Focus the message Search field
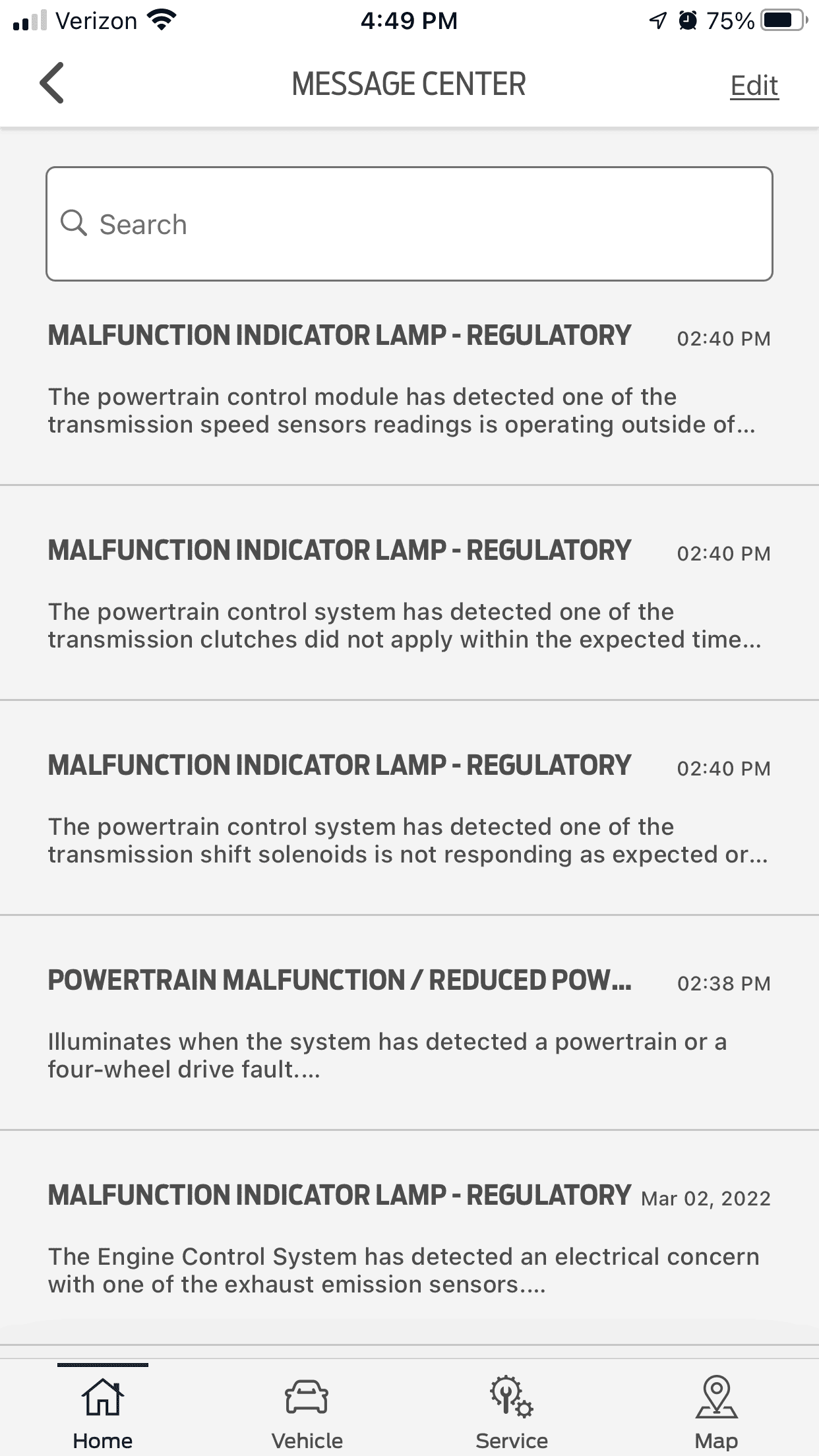Viewport: 819px width, 1456px height. 409,224
